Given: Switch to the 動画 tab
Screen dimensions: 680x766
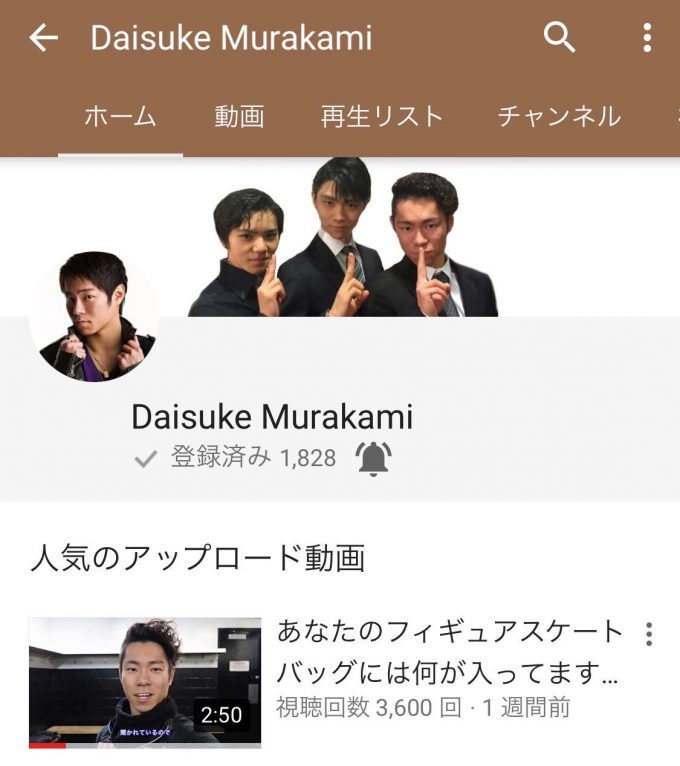Looking at the screenshot, I should pos(239,116).
